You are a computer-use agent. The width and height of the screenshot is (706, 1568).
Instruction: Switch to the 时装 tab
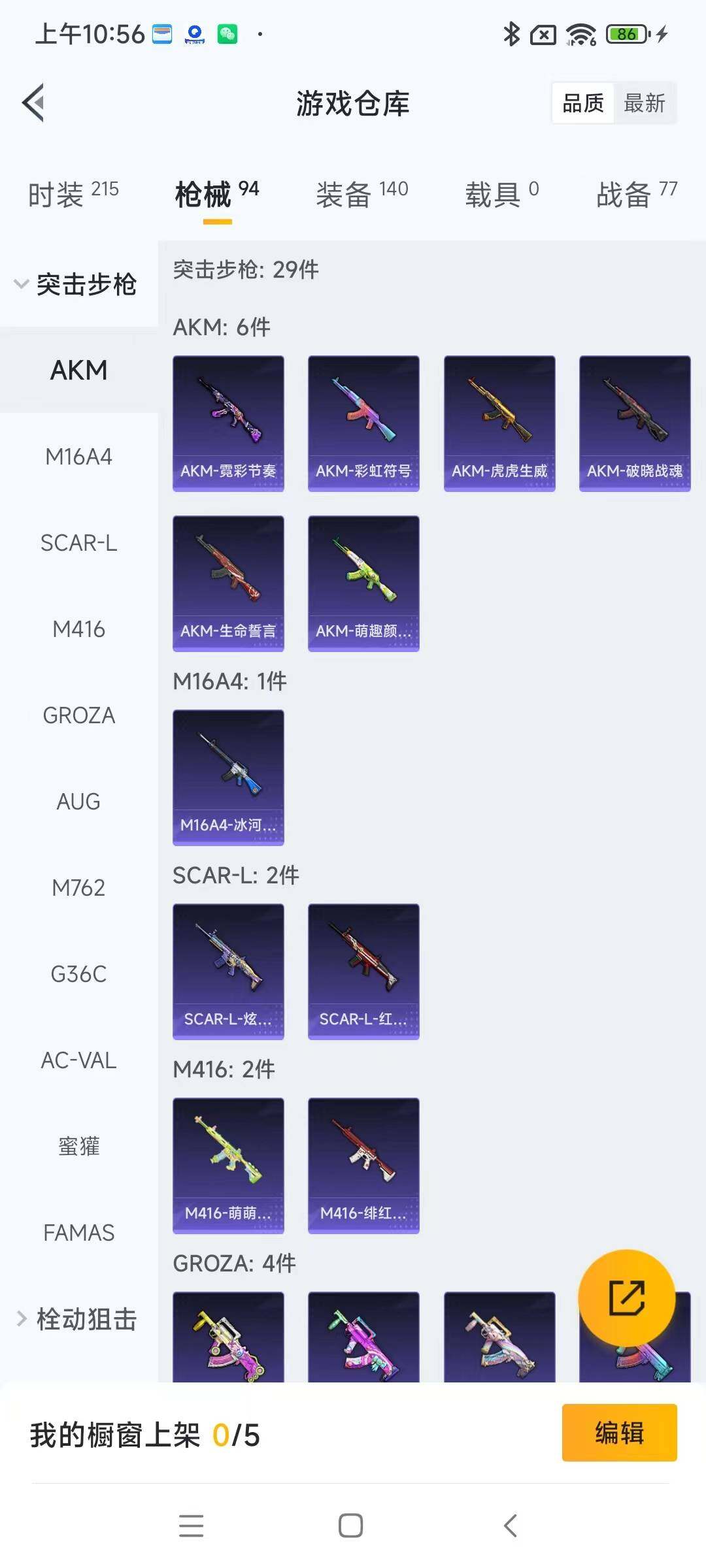pos(73,194)
